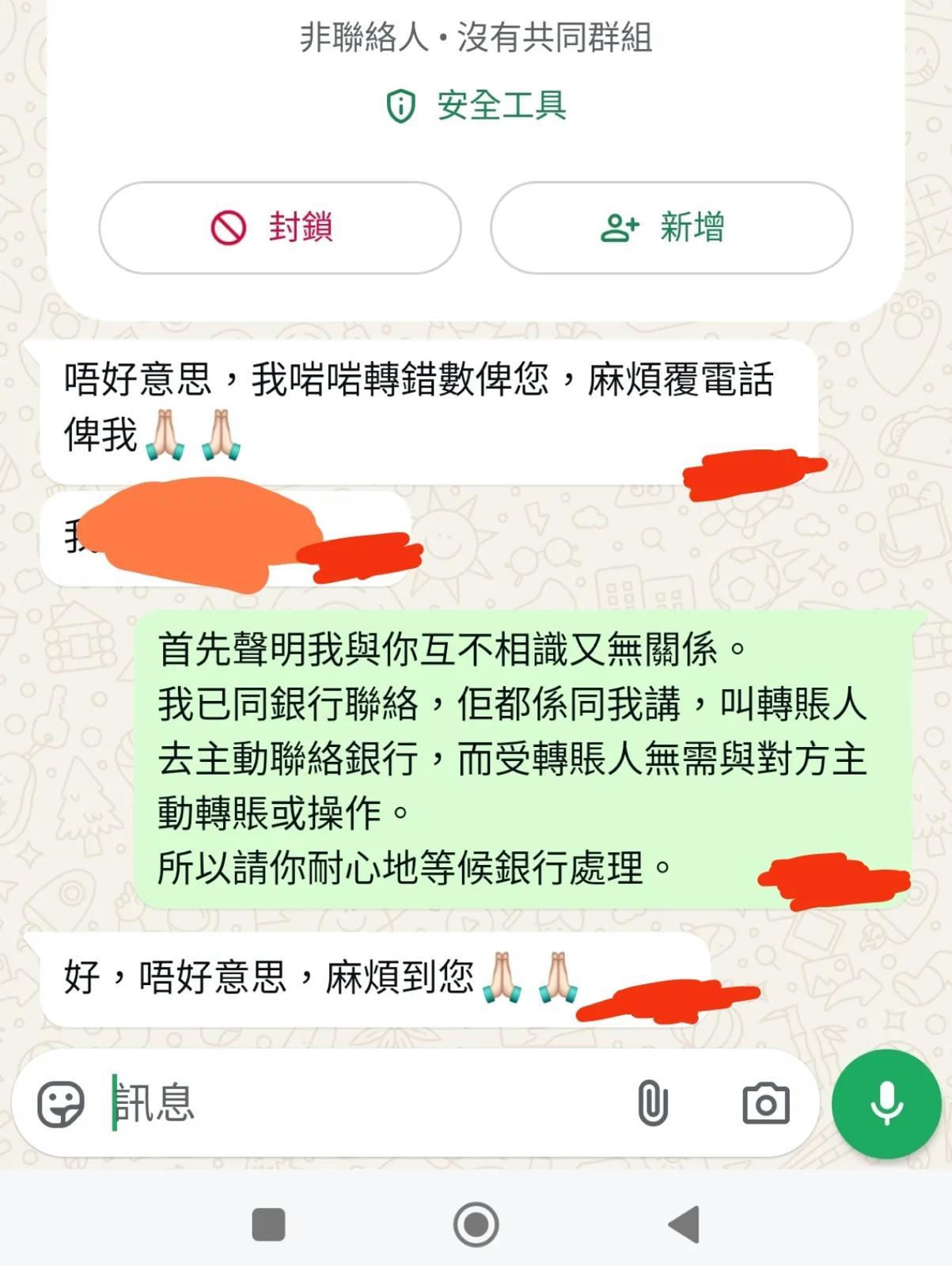952x1266 pixels.
Task: Add the contact via 新增 button
Action: (671, 228)
